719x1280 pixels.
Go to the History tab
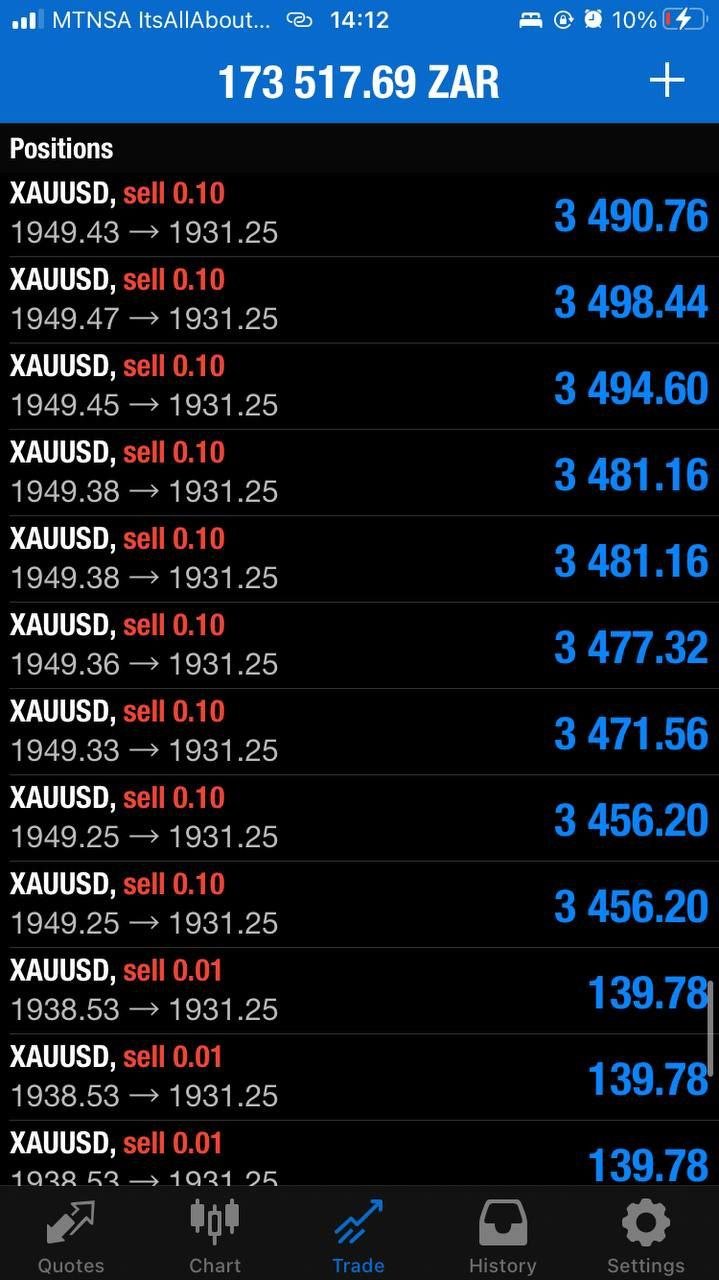click(x=502, y=1236)
